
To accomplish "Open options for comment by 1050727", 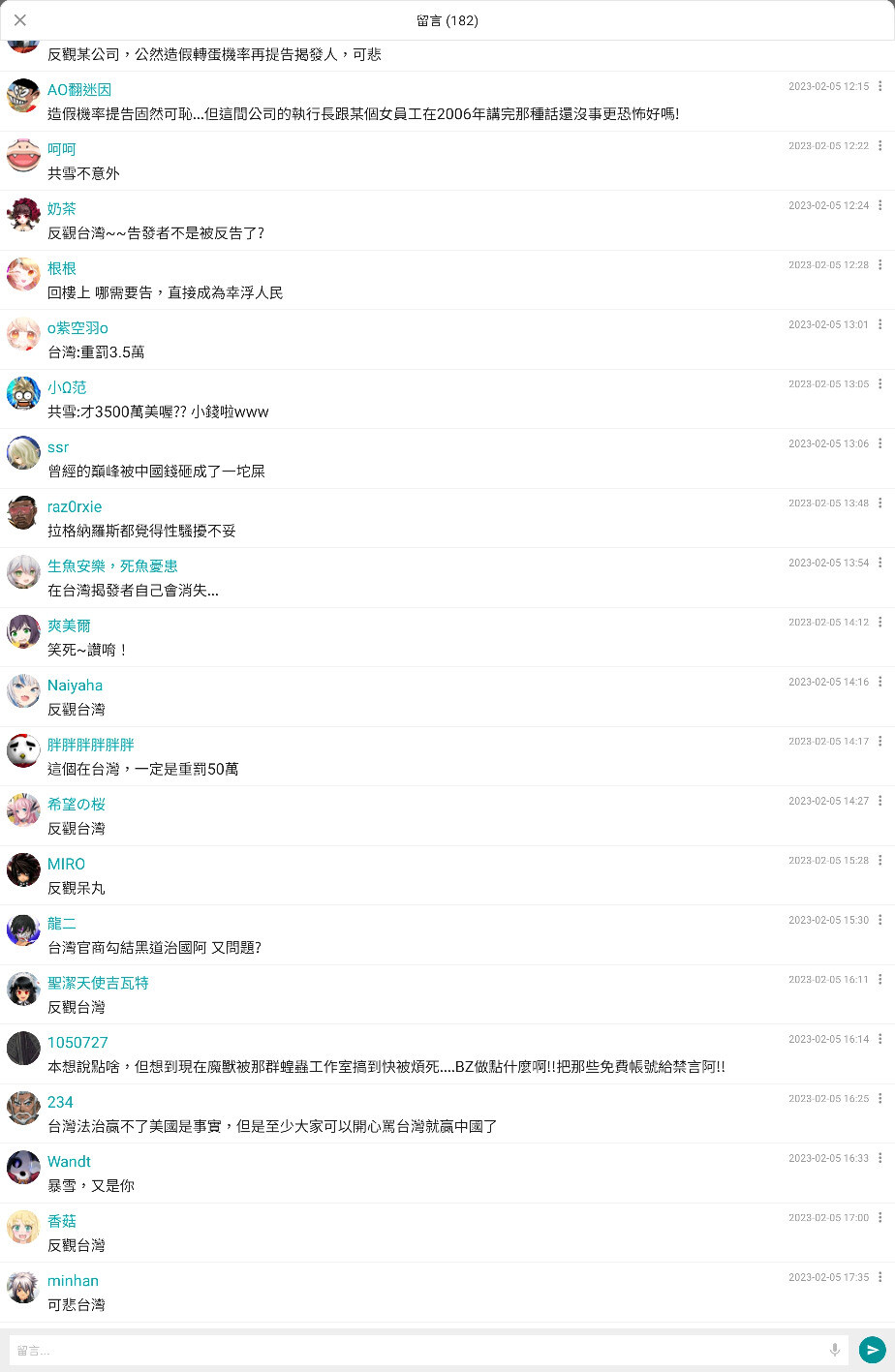I will pyautogui.click(x=880, y=1039).
